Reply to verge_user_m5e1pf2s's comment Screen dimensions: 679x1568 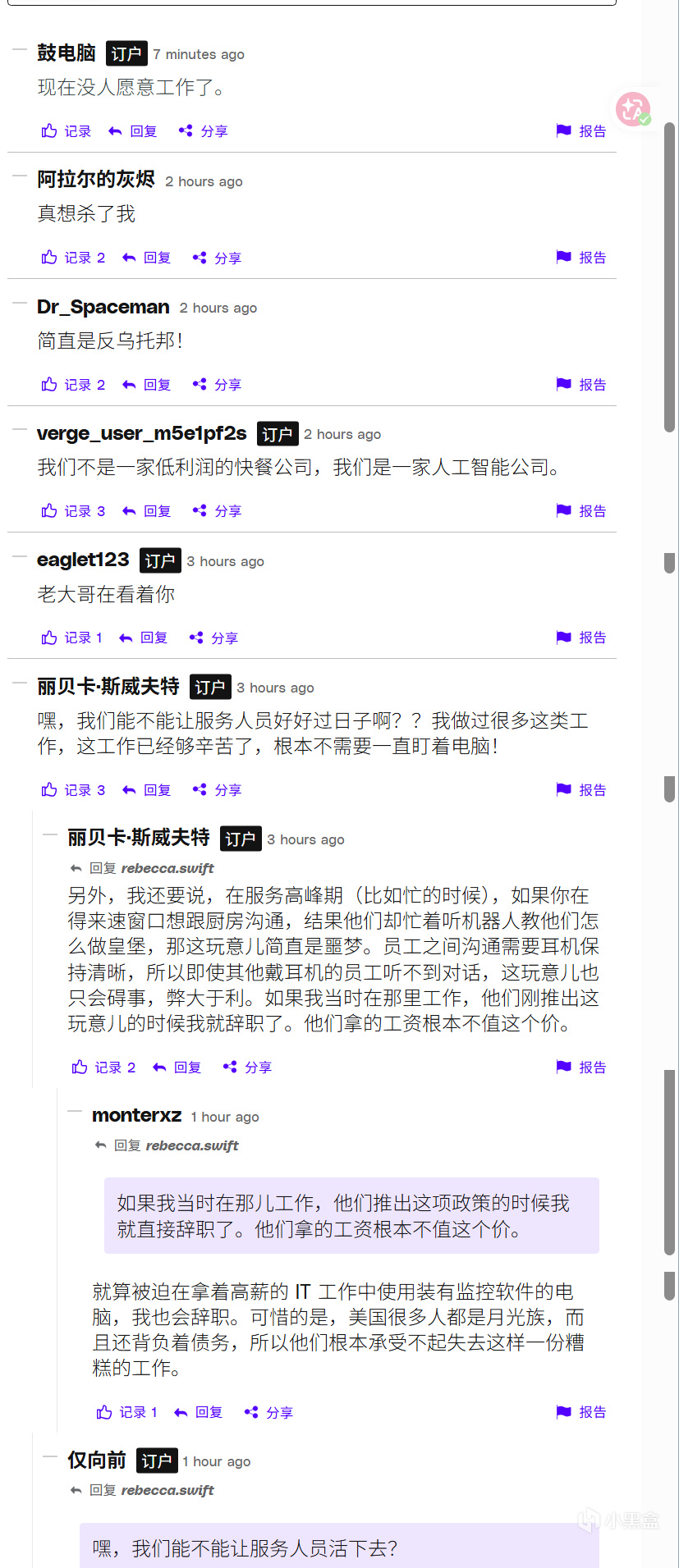147,511
